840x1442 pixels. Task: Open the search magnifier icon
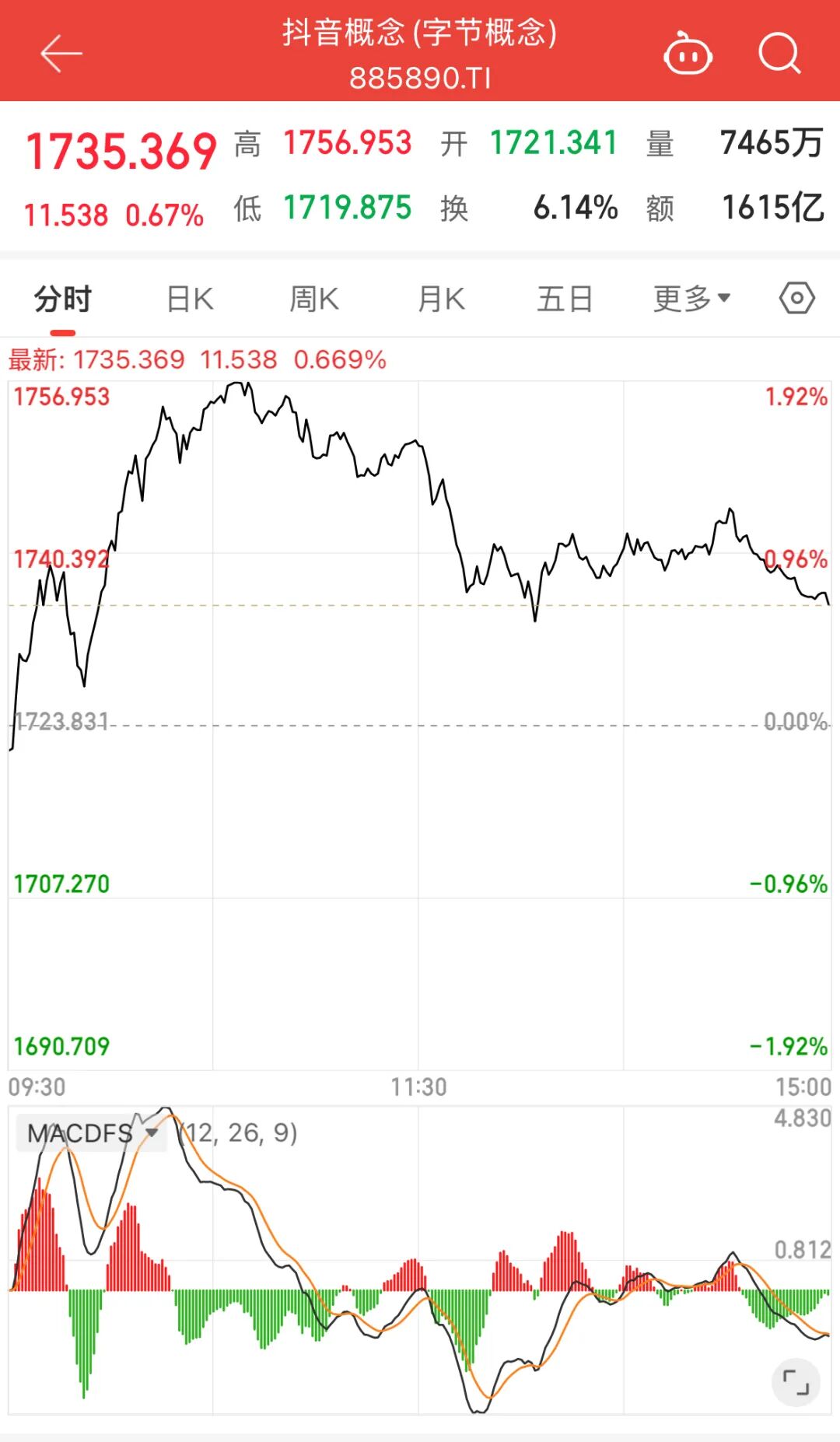point(779,54)
